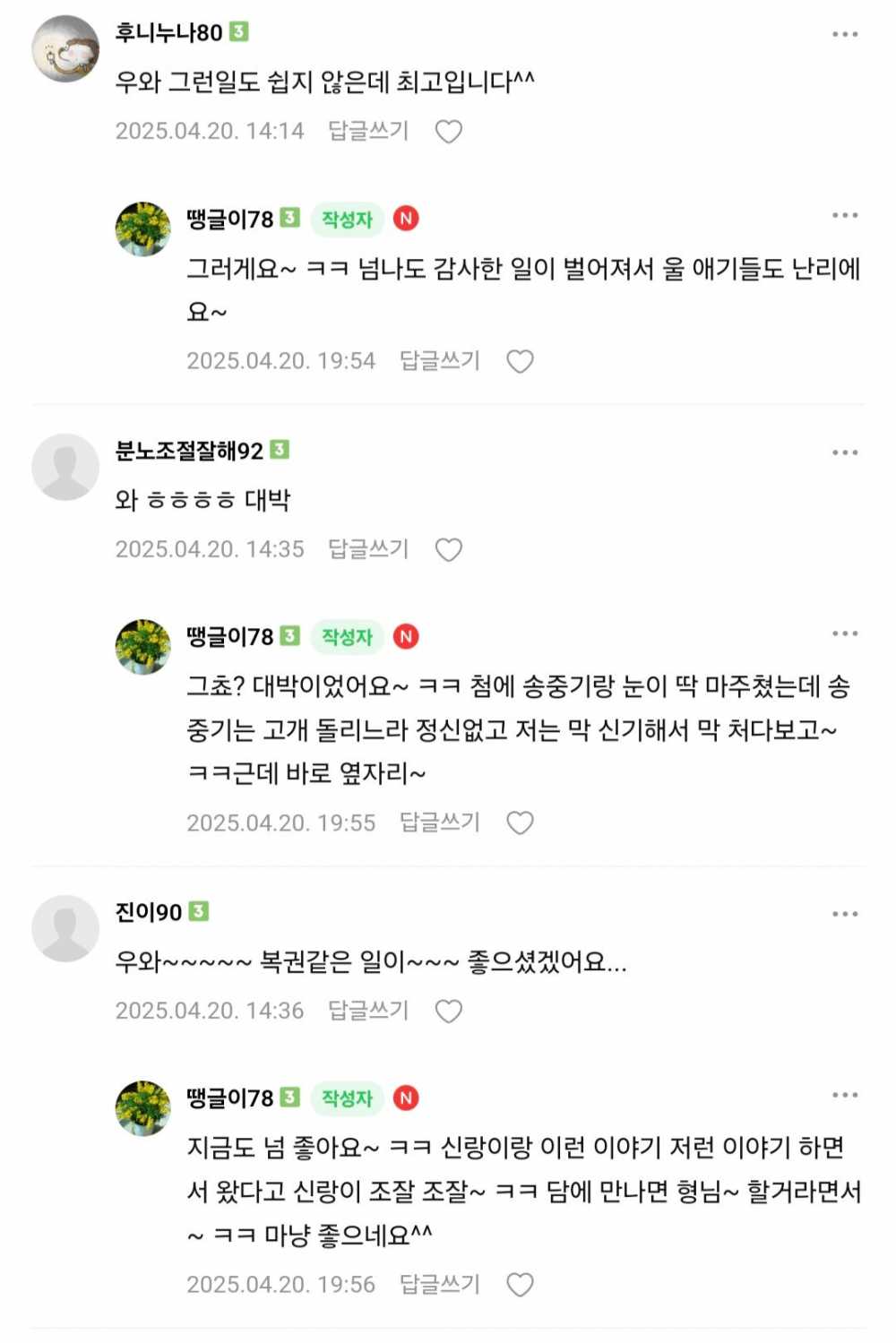Reply to 후니누나80's comment
The width and height of the screenshot is (896, 1343).
click(x=367, y=131)
